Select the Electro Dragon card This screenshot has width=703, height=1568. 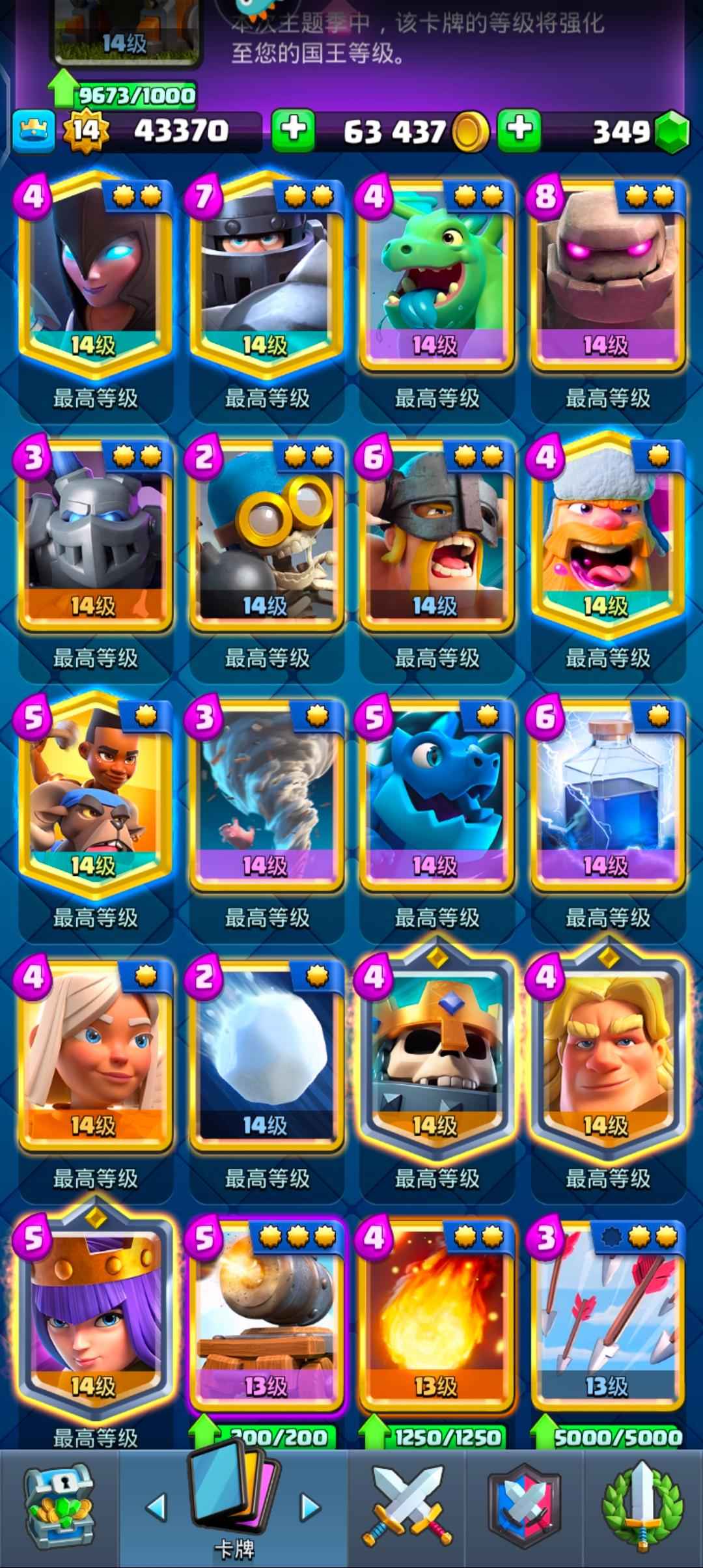point(437,794)
